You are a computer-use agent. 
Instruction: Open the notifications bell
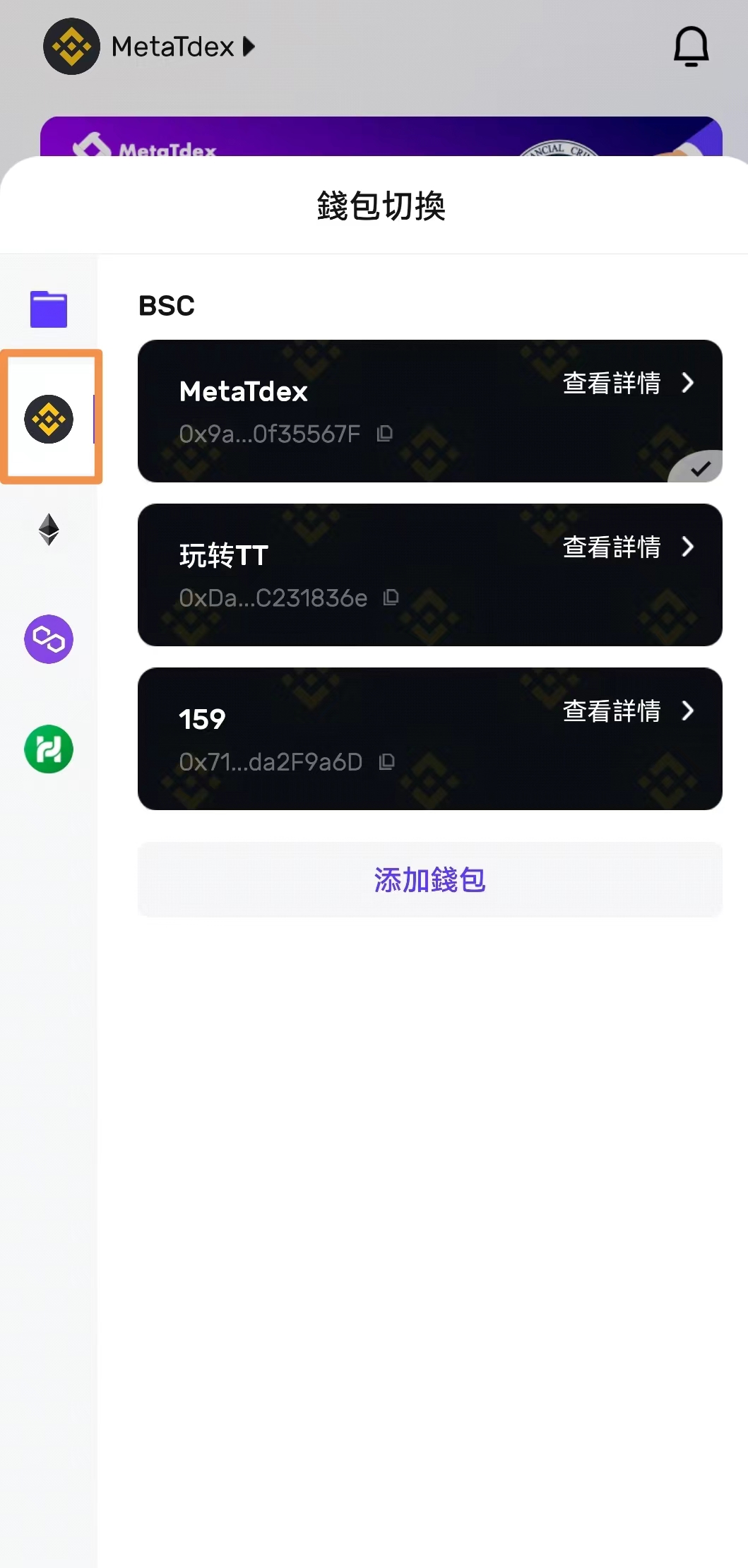[691, 47]
